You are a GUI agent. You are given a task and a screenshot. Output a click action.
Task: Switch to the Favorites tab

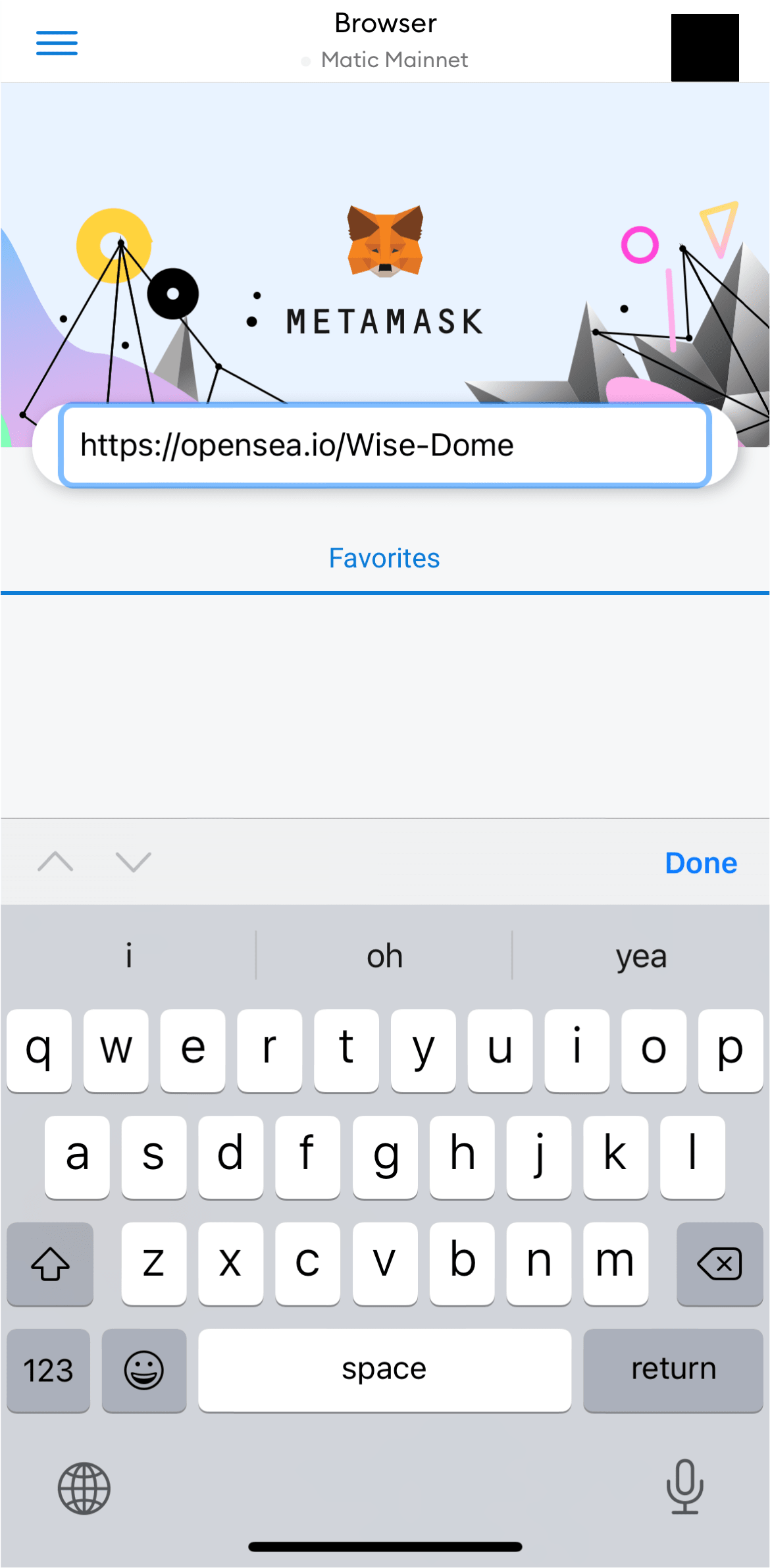point(384,558)
